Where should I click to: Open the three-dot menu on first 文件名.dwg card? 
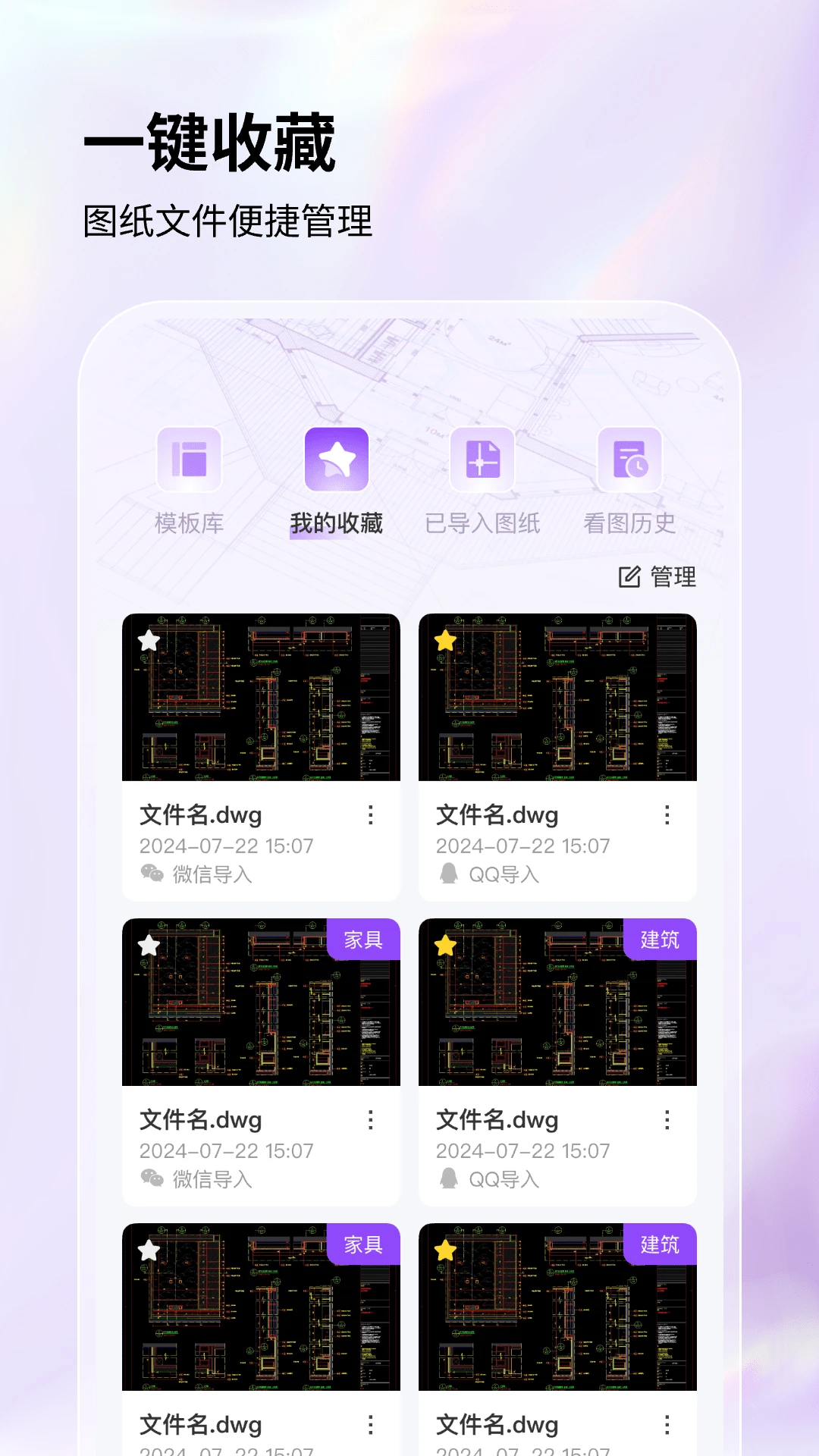[x=369, y=816]
